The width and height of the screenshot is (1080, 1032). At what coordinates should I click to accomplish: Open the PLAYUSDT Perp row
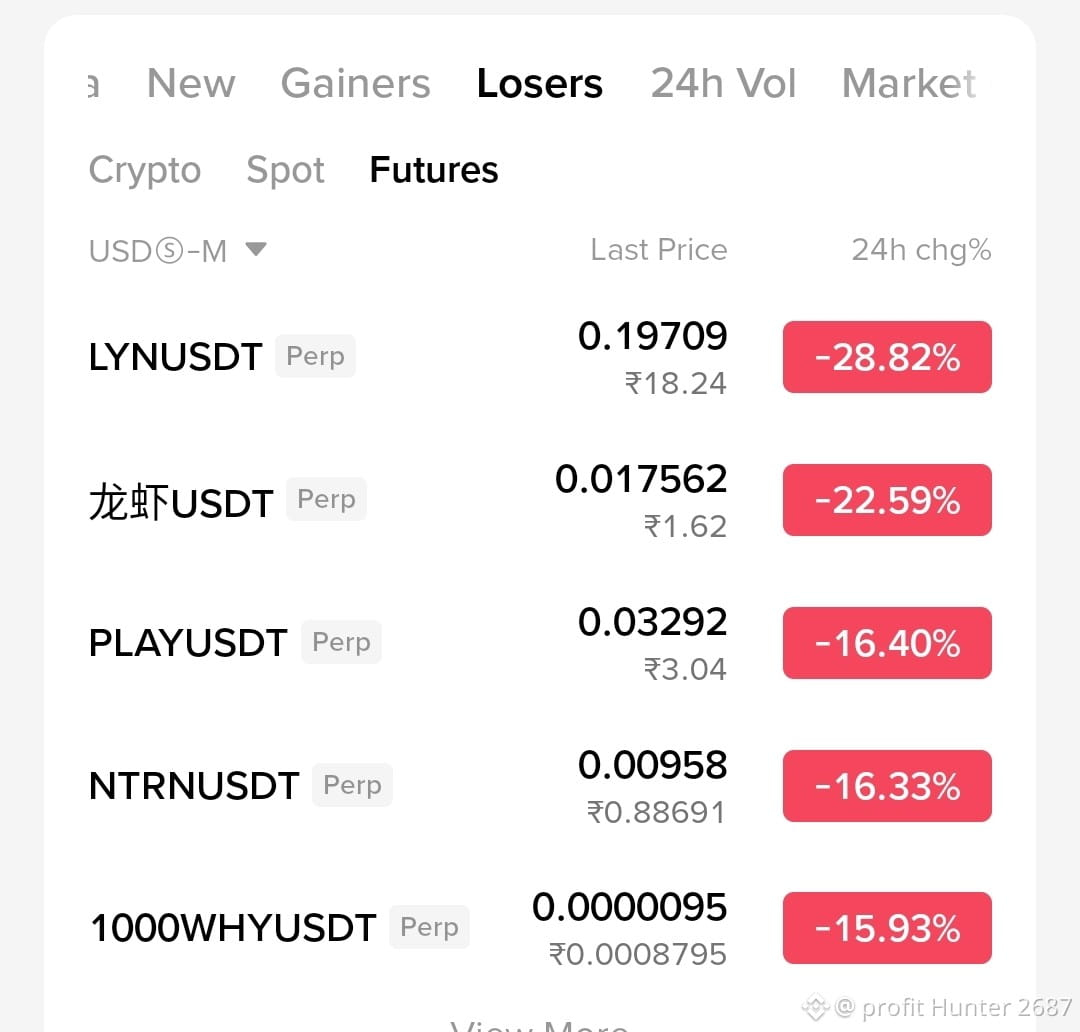[x=540, y=643]
